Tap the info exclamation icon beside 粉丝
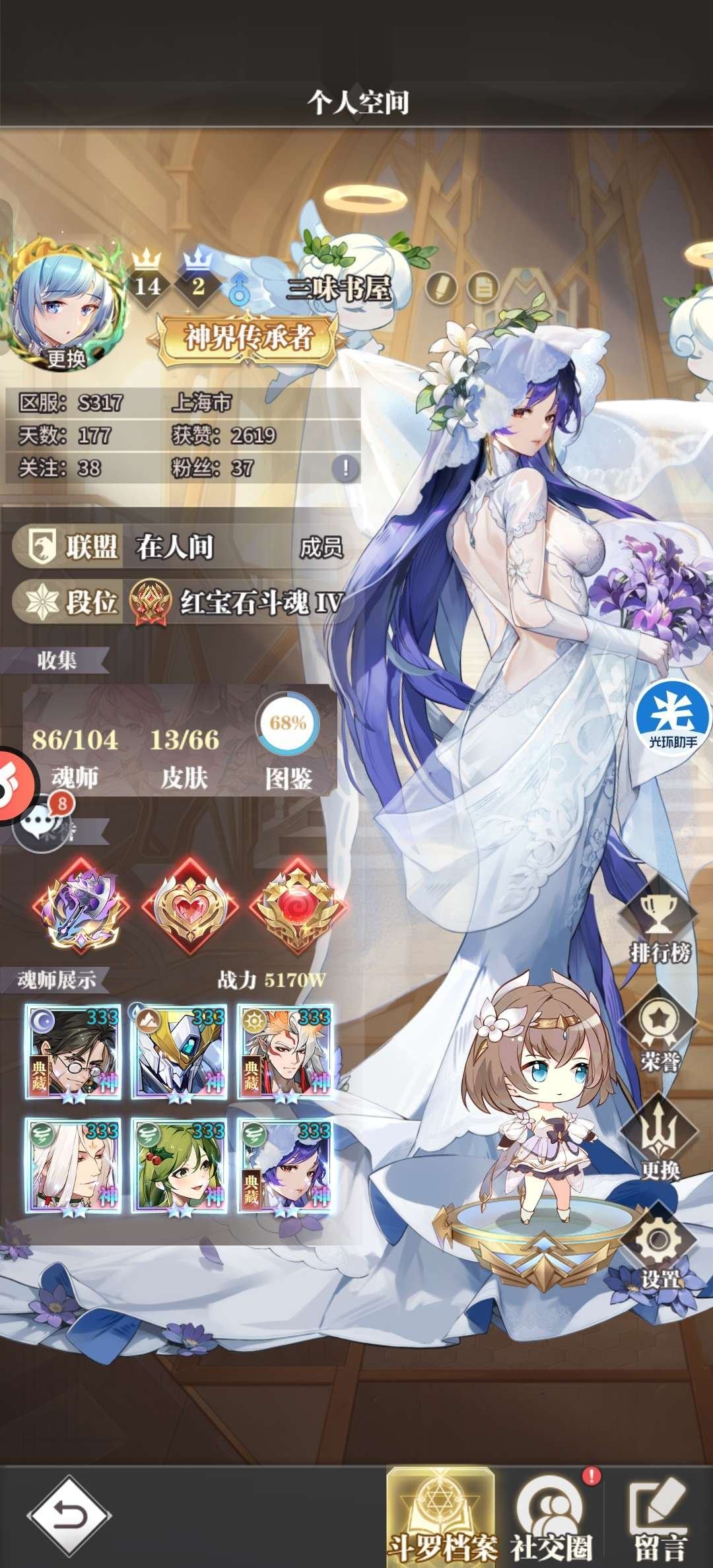 [x=344, y=468]
